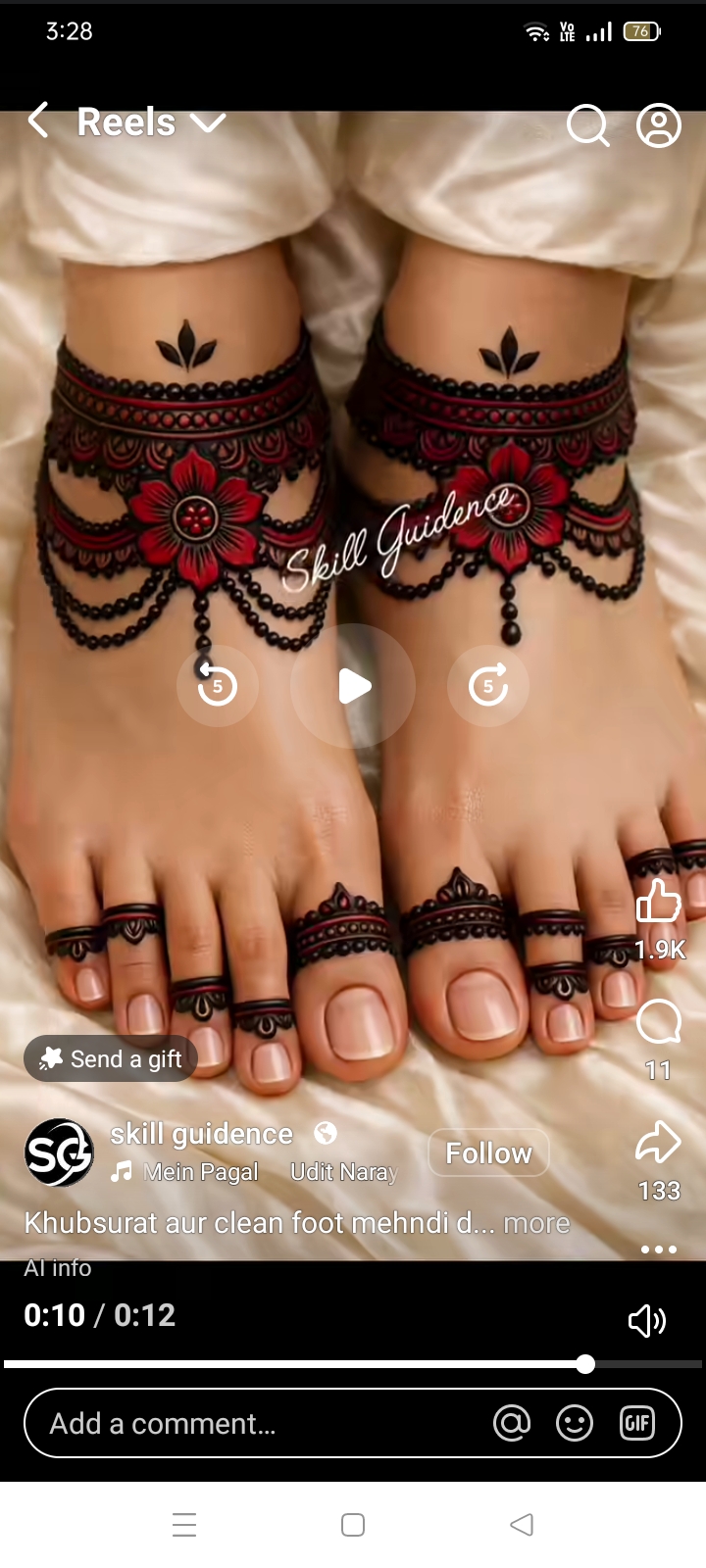
Task: Skip forward 5 seconds
Action: (x=488, y=685)
